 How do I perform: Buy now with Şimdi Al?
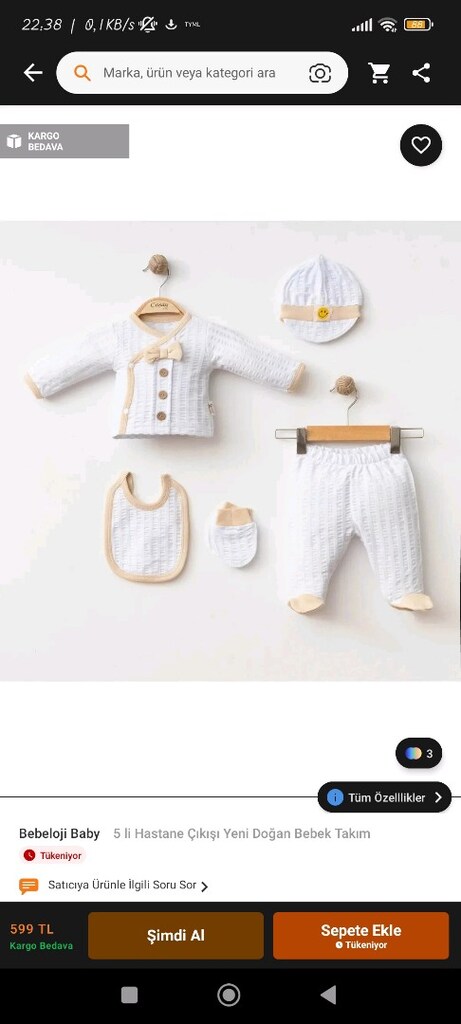(176, 935)
